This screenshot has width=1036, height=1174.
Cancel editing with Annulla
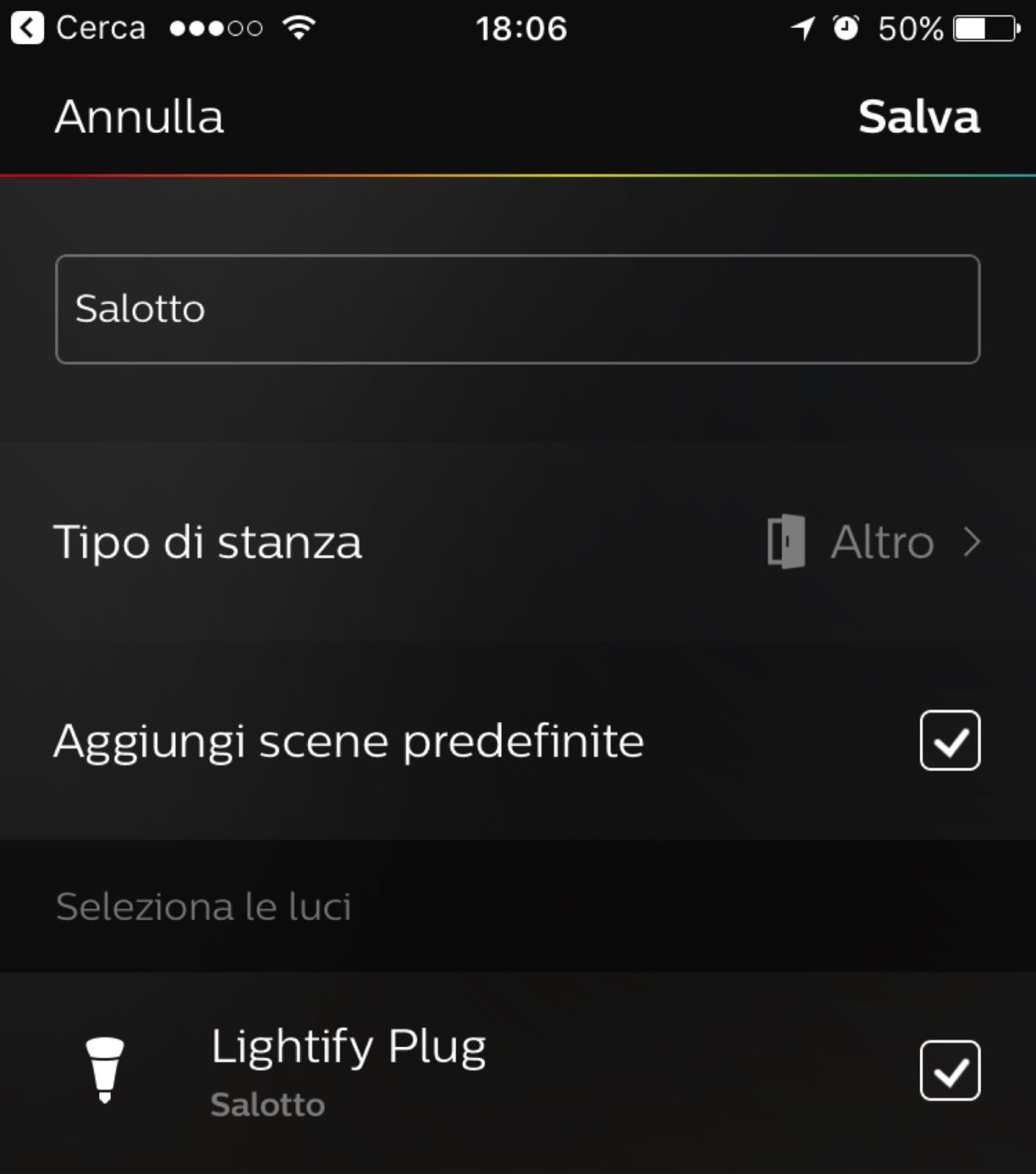[139, 117]
